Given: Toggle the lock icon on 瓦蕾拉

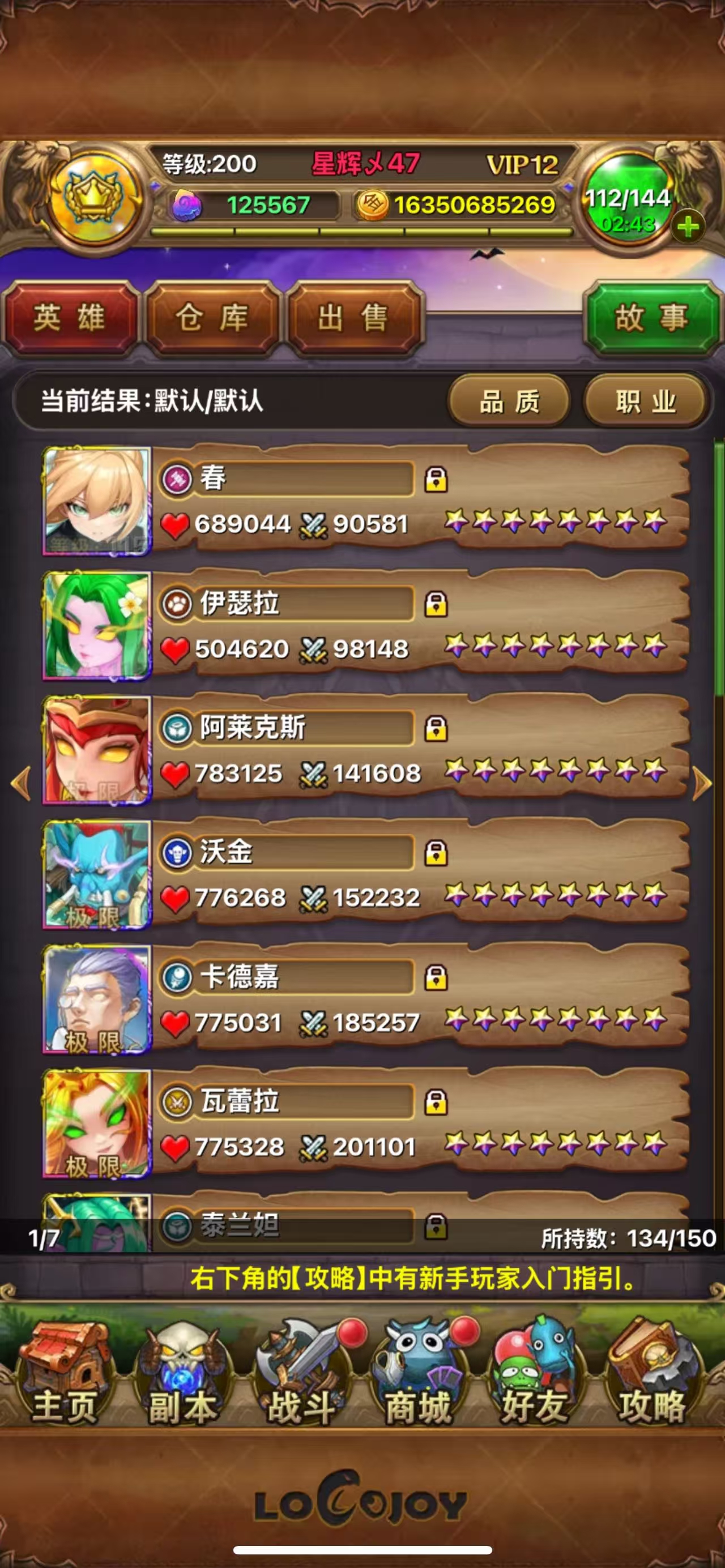Looking at the screenshot, I should 436,1103.
